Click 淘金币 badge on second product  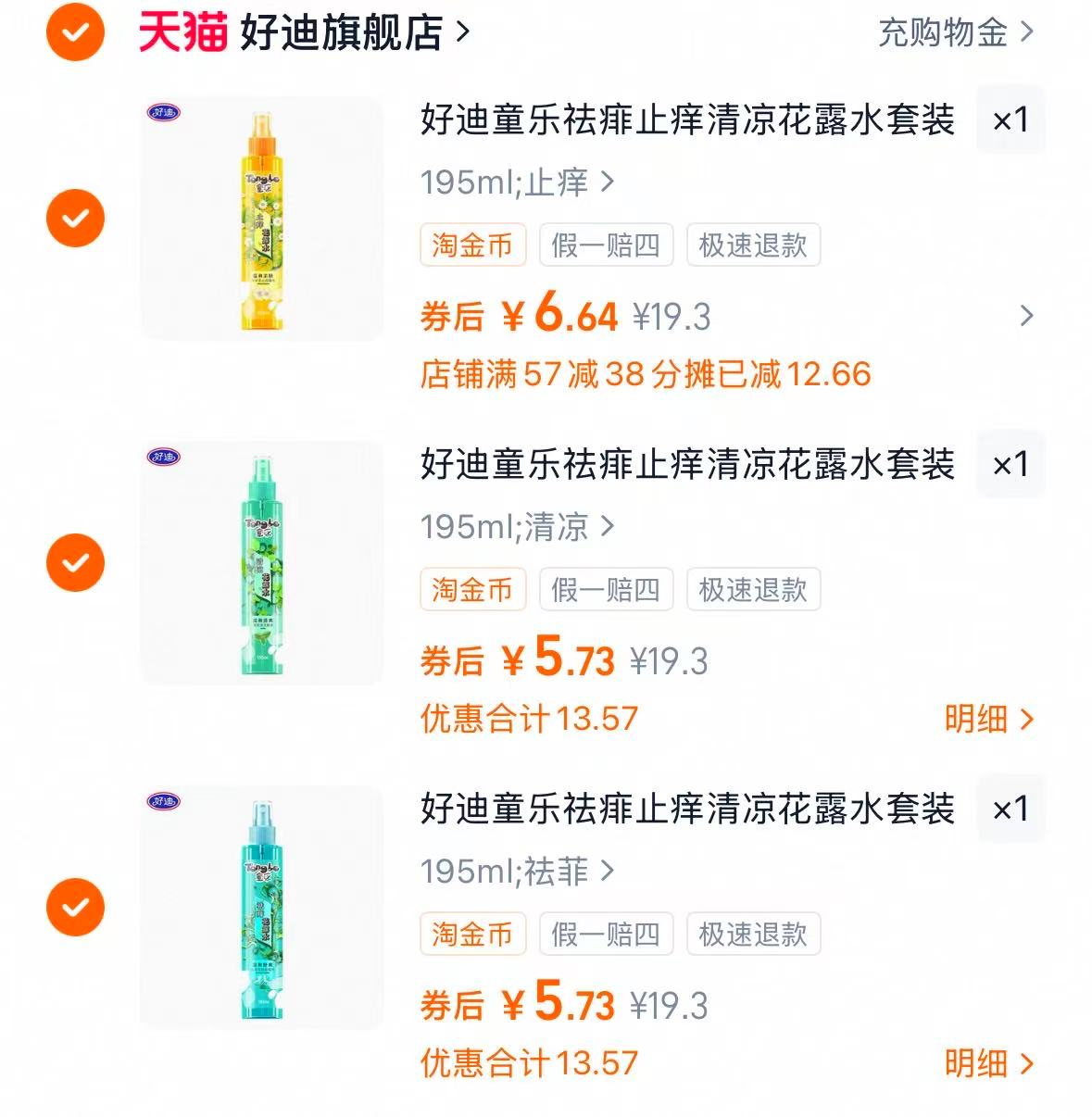472,590
